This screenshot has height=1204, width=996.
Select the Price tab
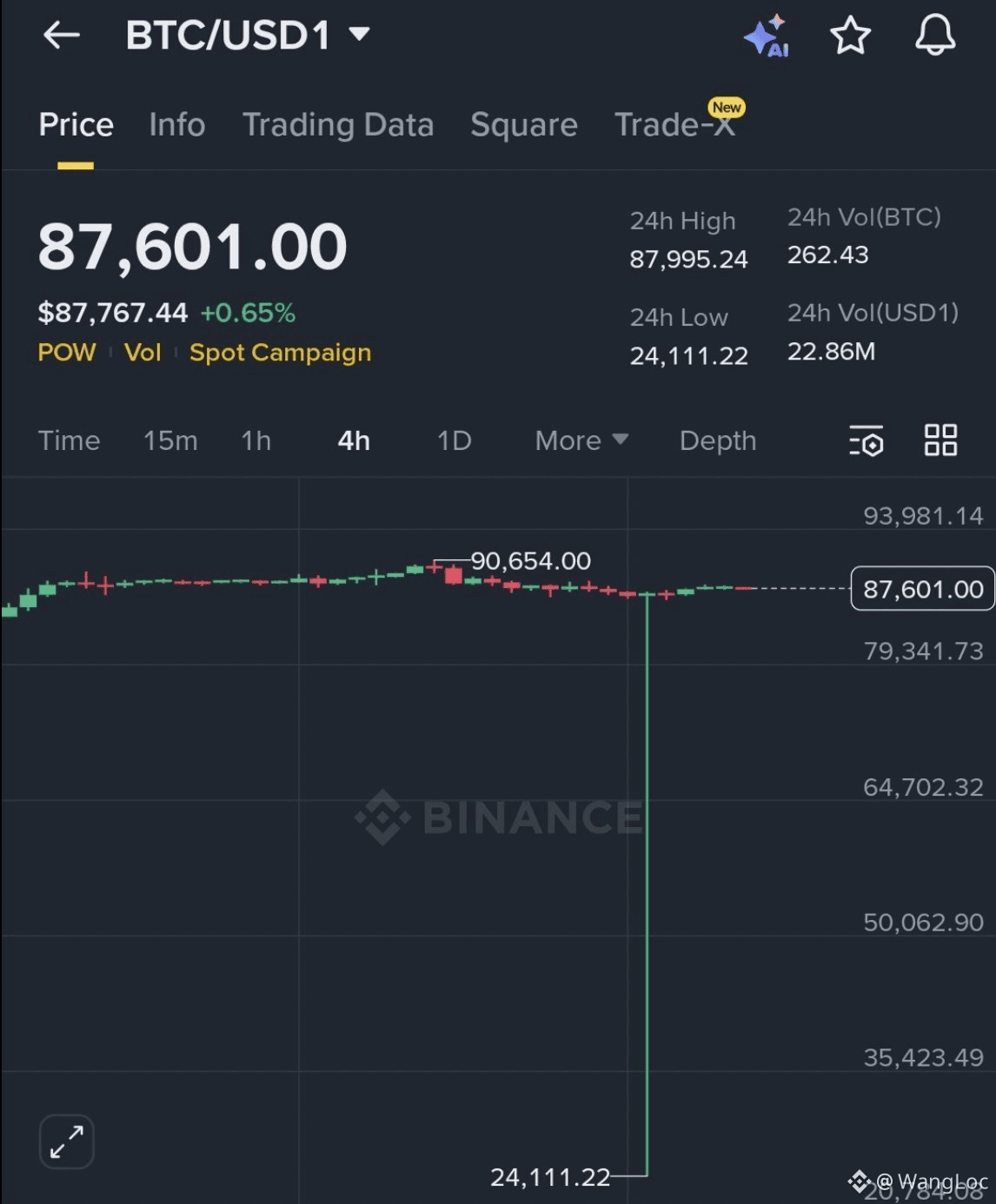click(76, 124)
